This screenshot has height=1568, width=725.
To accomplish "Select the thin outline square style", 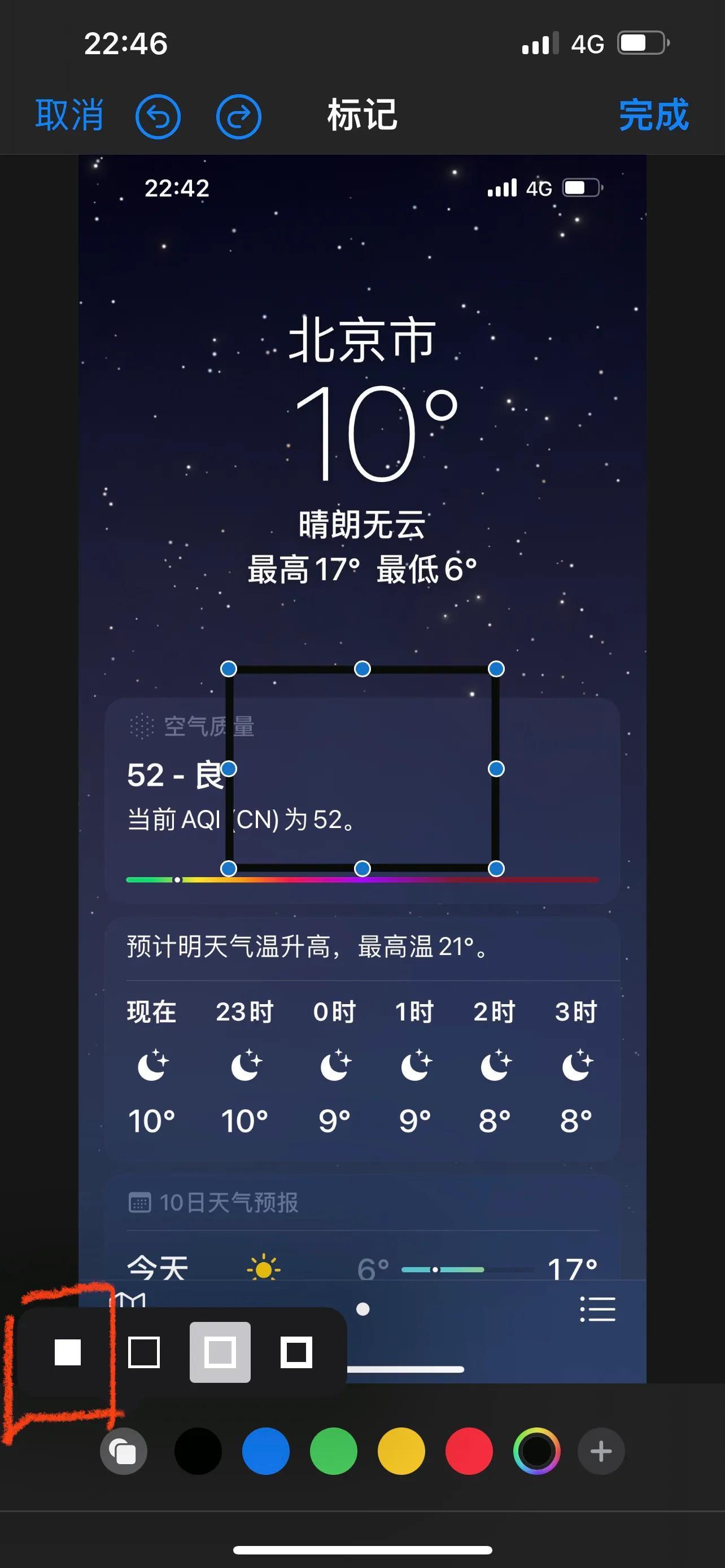I will pos(145,1352).
